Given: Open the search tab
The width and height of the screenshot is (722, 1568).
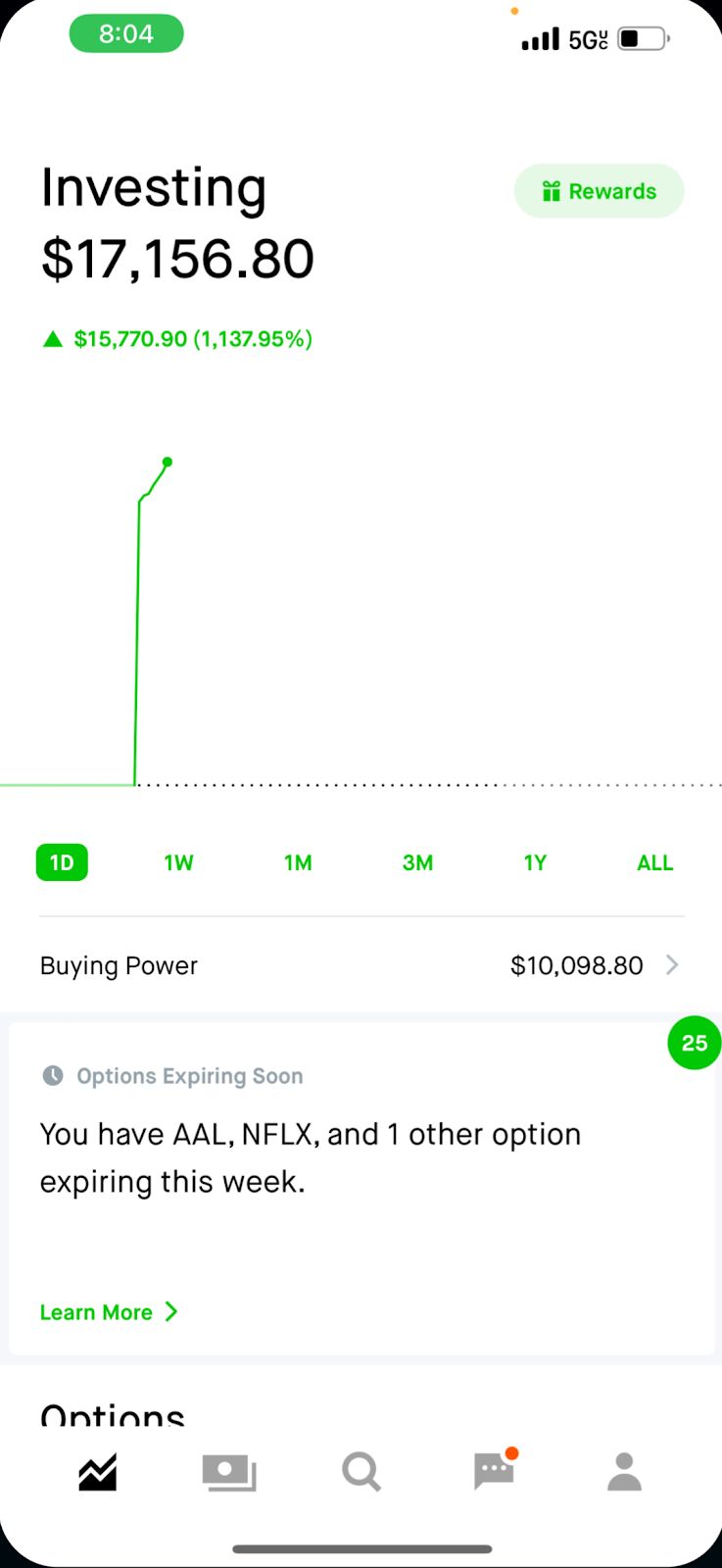Looking at the screenshot, I should [361, 1472].
